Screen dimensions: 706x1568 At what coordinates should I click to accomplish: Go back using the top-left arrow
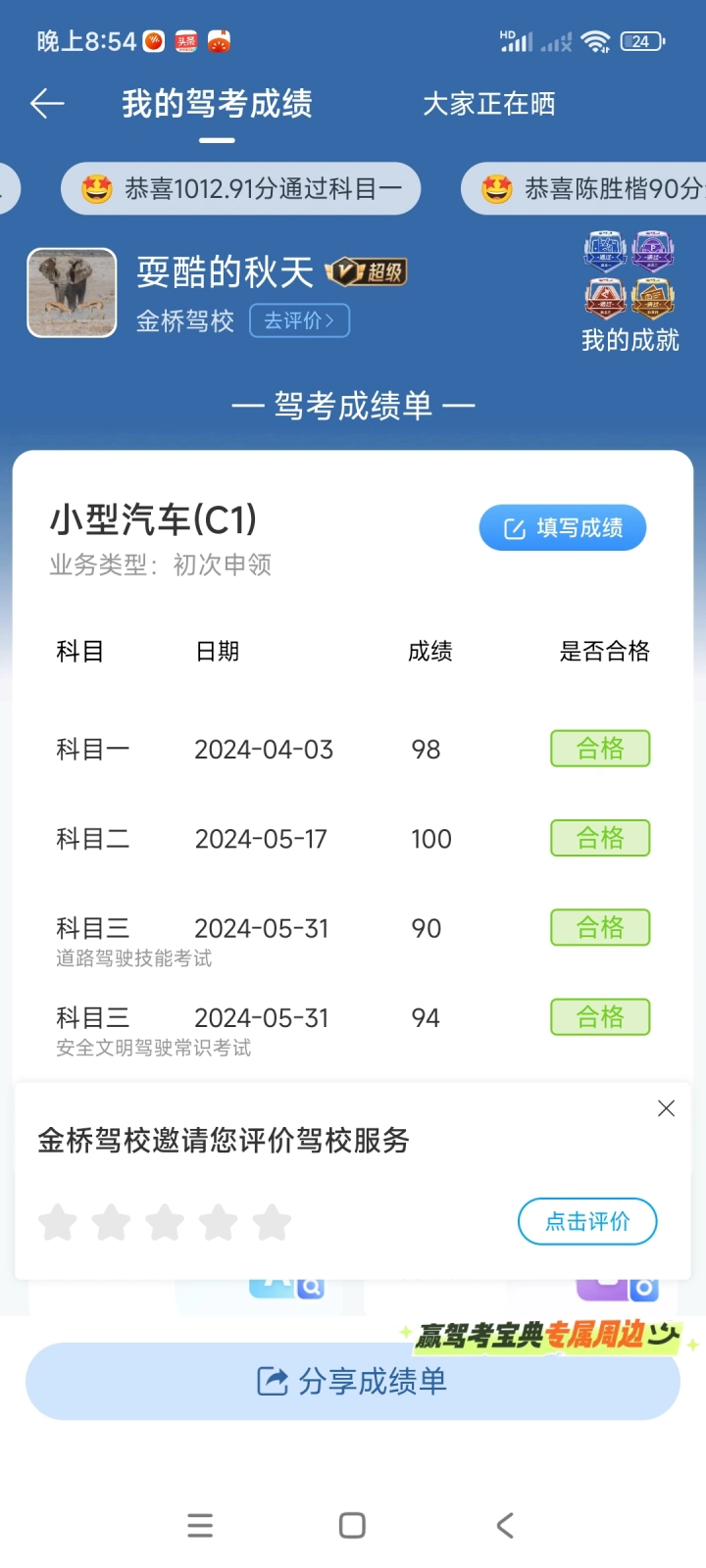(x=47, y=103)
